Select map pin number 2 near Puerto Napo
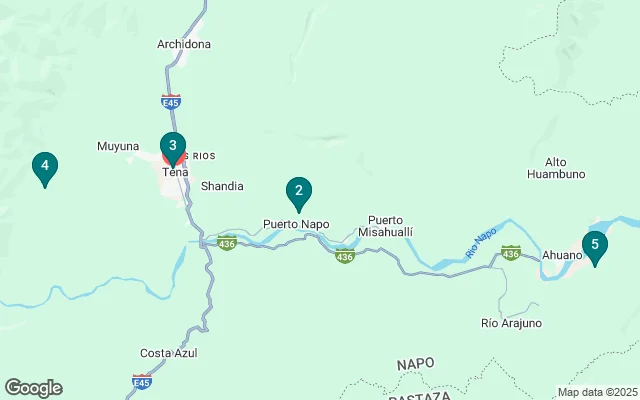This screenshot has width=640, height=400. click(x=298, y=191)
